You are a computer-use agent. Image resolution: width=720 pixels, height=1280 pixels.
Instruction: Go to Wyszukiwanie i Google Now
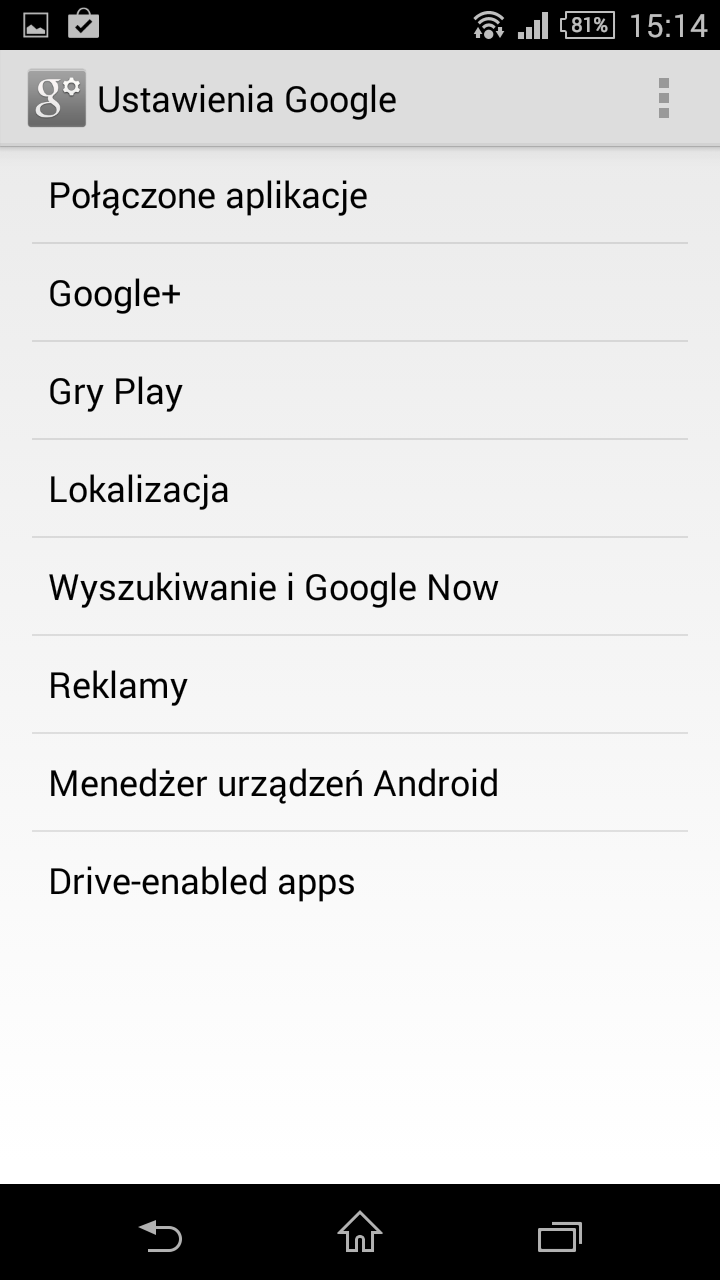tap(360, 587)
